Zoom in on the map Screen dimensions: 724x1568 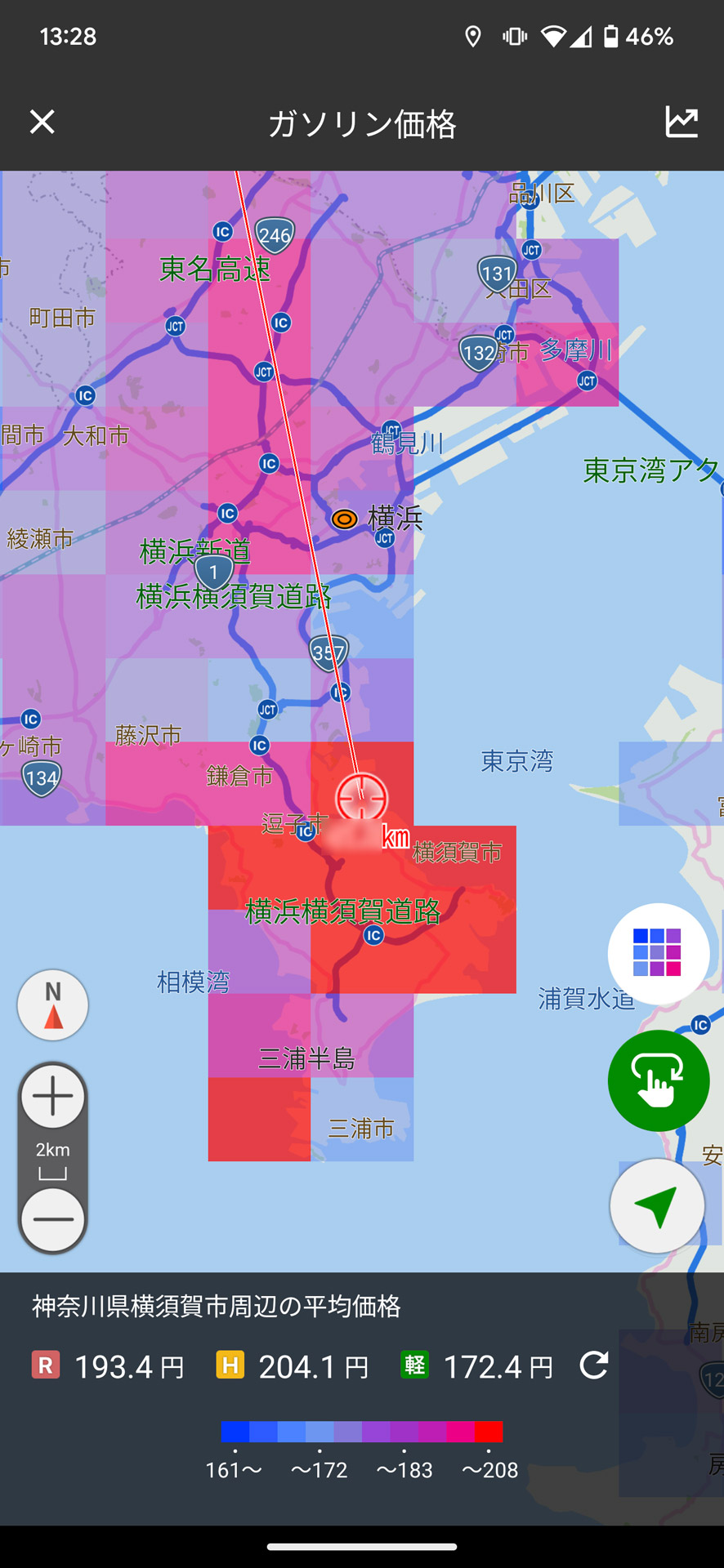point(53,1097)
